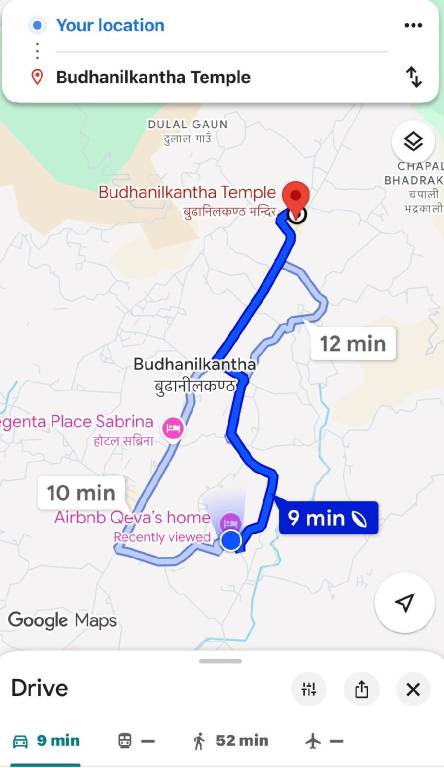Open the three-dot overflow menu

(413, 25)
